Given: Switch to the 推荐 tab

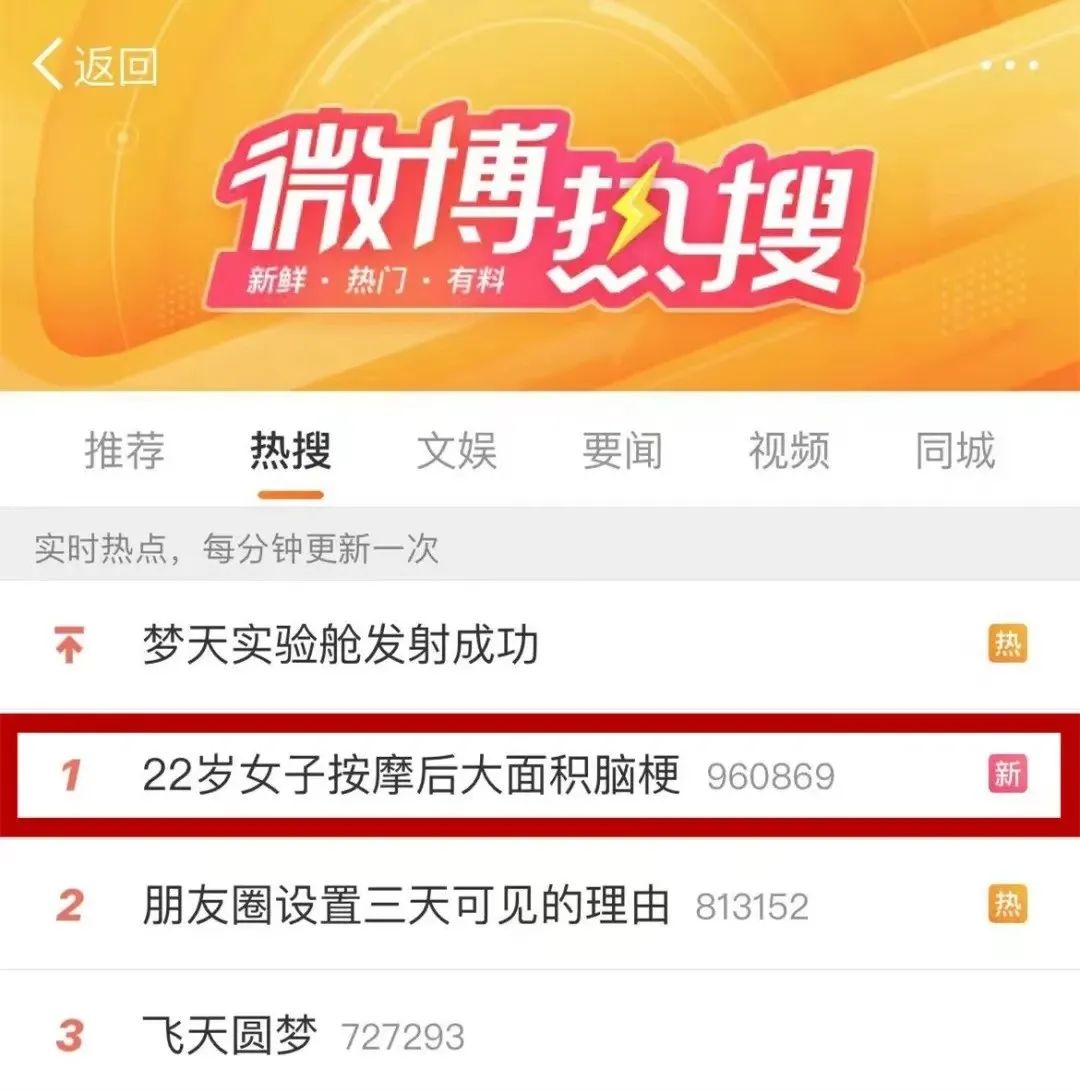Looking at the screenshot, I should pyautogui.click(x=124, y=452).
